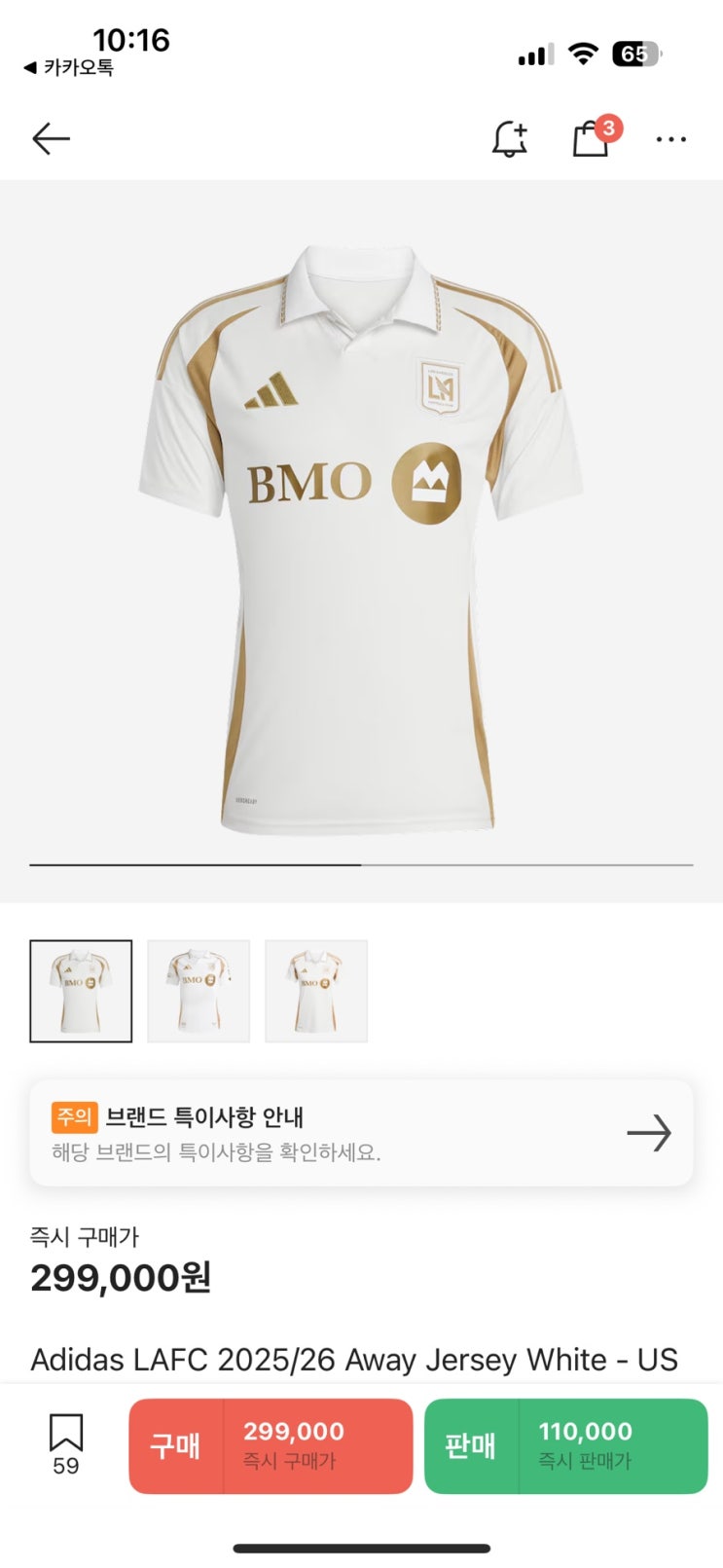Open the three-dot overflow menu
723x1568 pixels.
pyautogui.click(x=670, y=140)
